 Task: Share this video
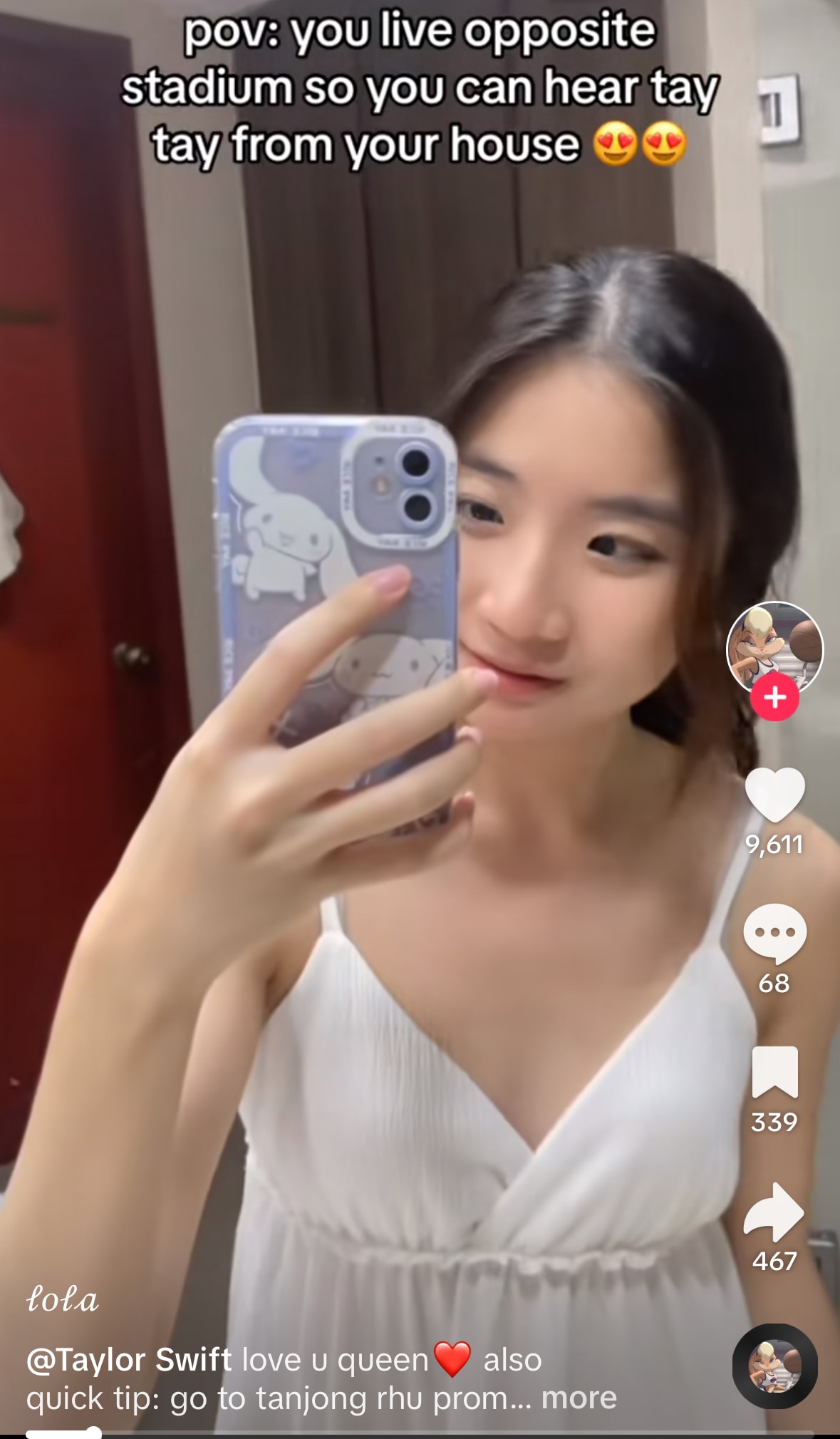tap(774, 1212)
